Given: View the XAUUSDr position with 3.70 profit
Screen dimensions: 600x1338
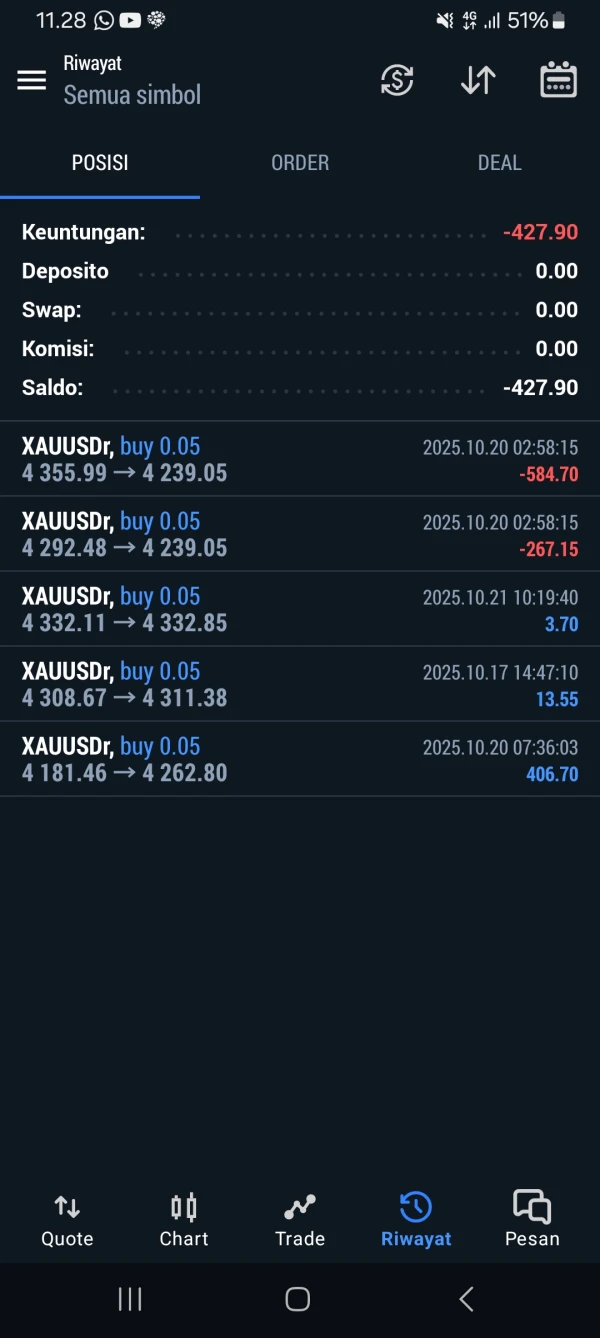Looking at the screenshot, I should coord(300,610).
